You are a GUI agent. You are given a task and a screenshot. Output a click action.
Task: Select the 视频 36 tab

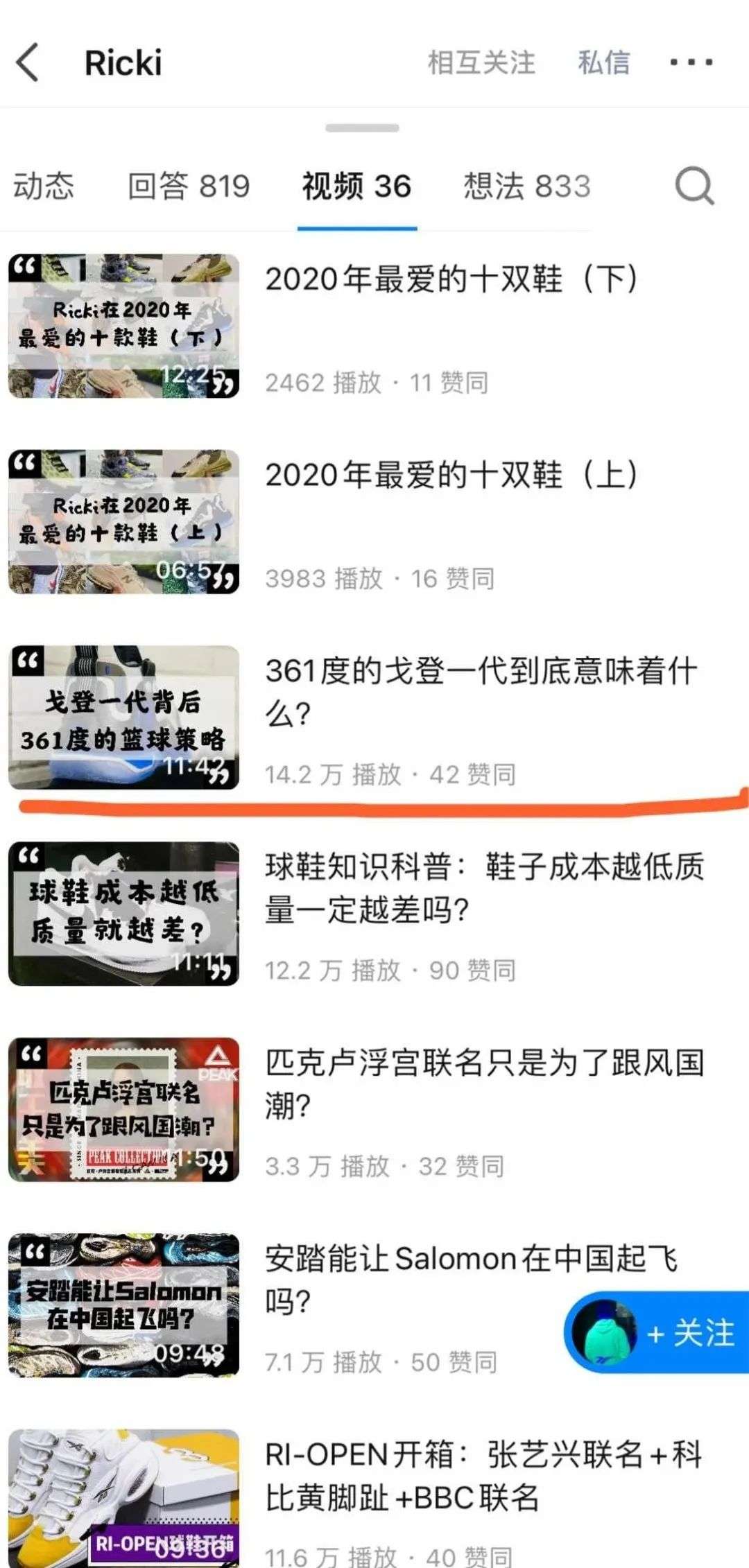tap(356, 186)
